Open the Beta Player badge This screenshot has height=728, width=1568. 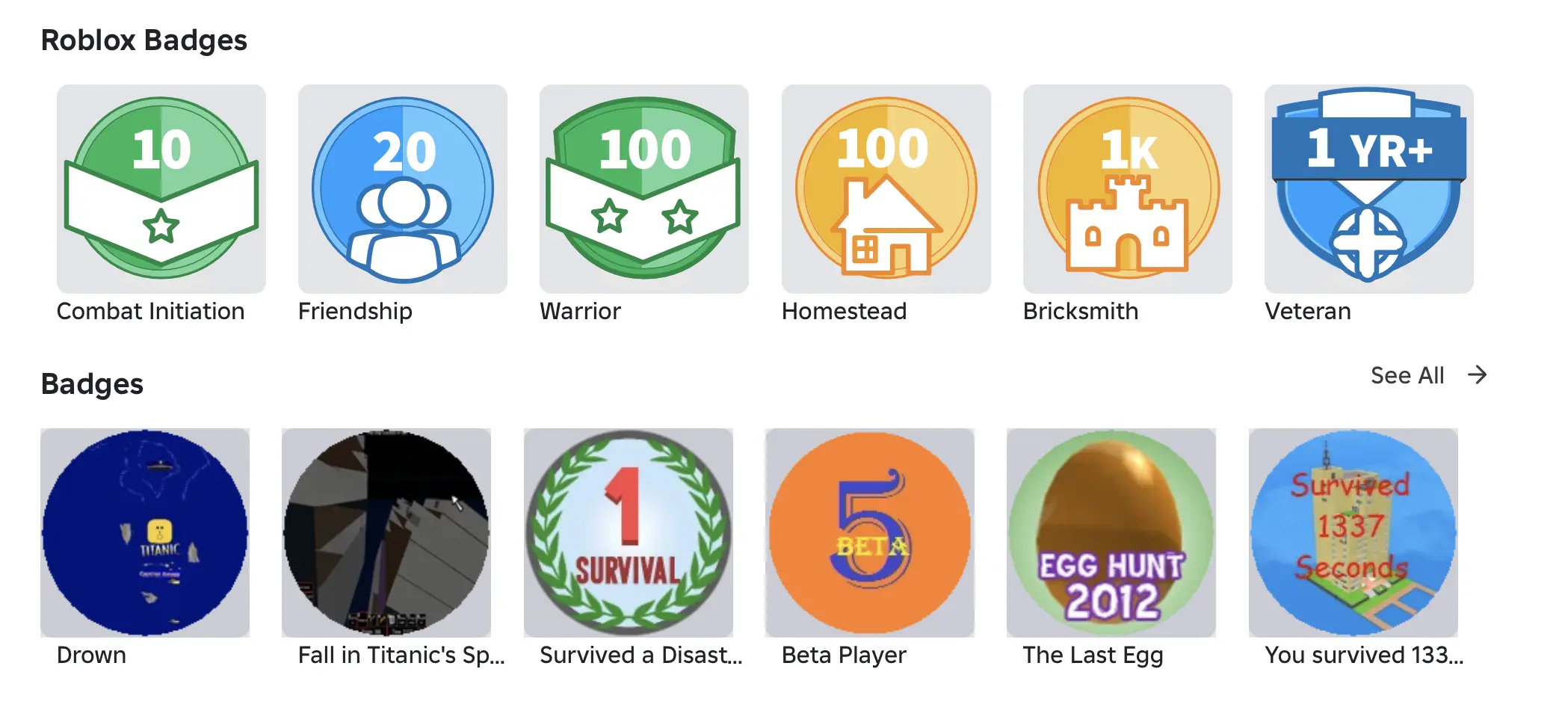click(x=869, y=532)
